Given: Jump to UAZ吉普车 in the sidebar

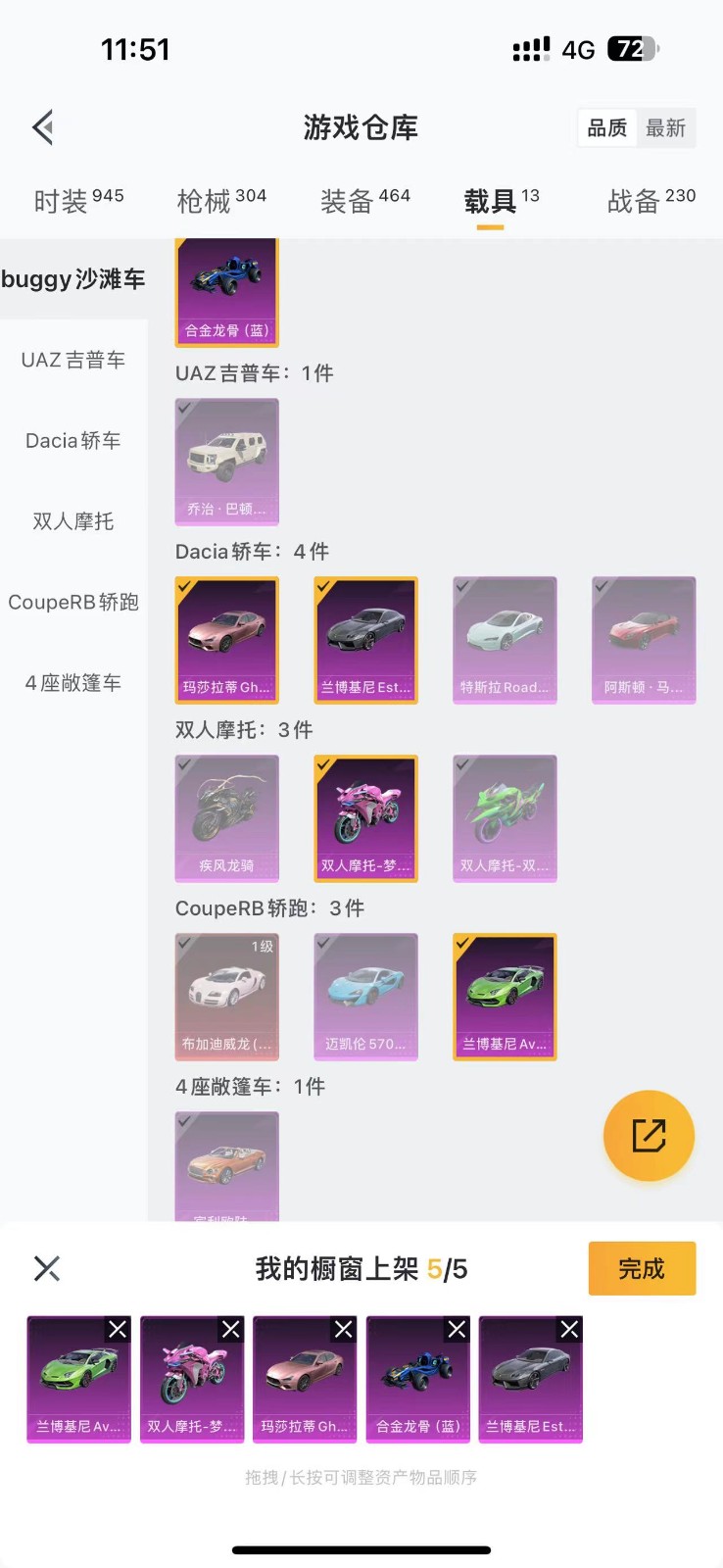Looking at the screenshot, I should (73, 360).
